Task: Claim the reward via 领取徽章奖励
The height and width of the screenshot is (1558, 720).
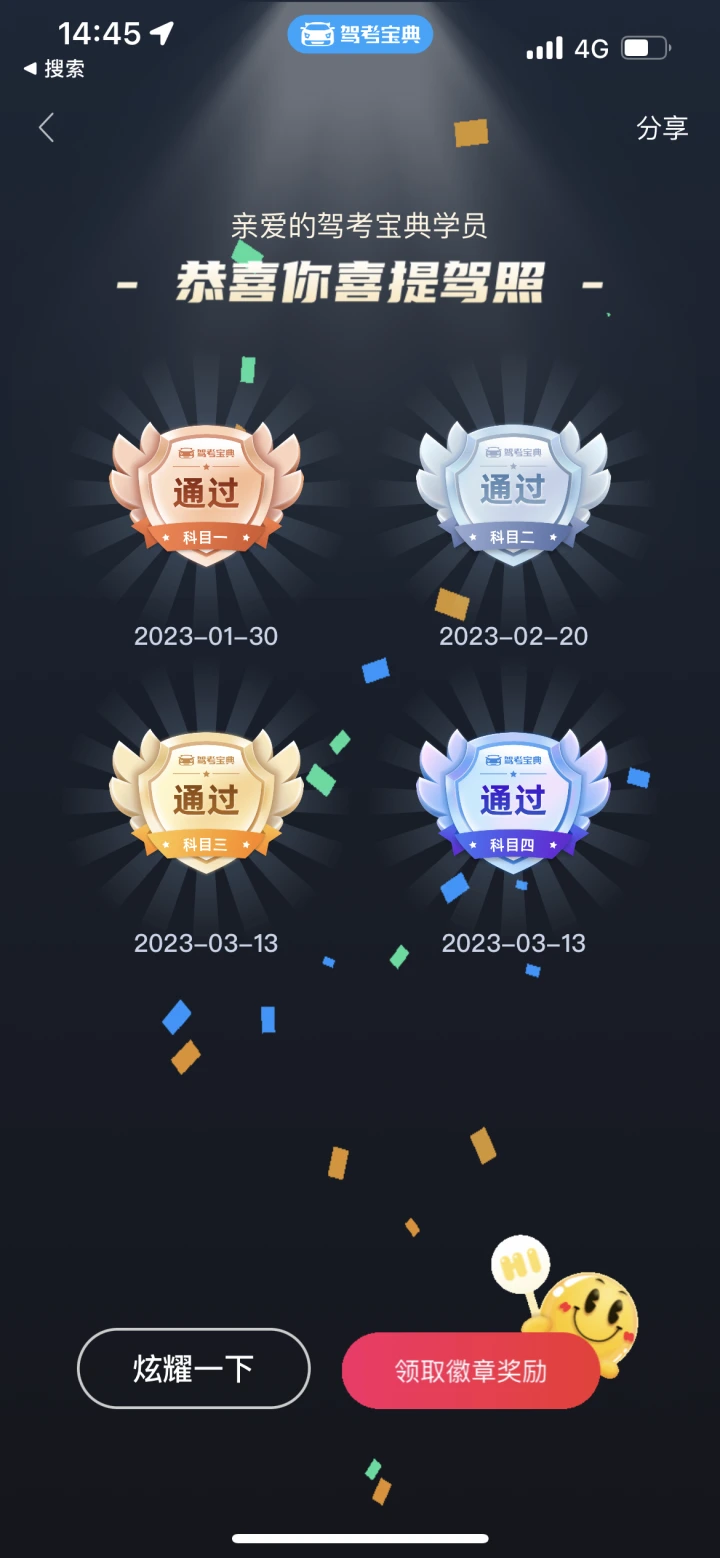Action: tap(471, 1370)
